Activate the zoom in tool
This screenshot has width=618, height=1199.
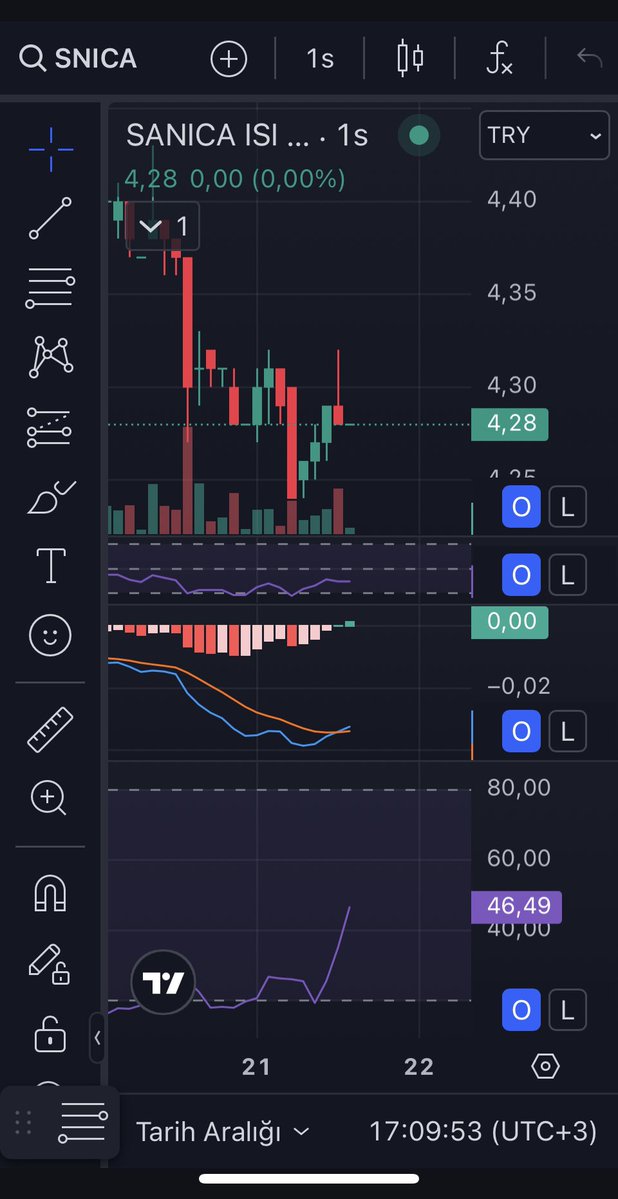(50, 798)
